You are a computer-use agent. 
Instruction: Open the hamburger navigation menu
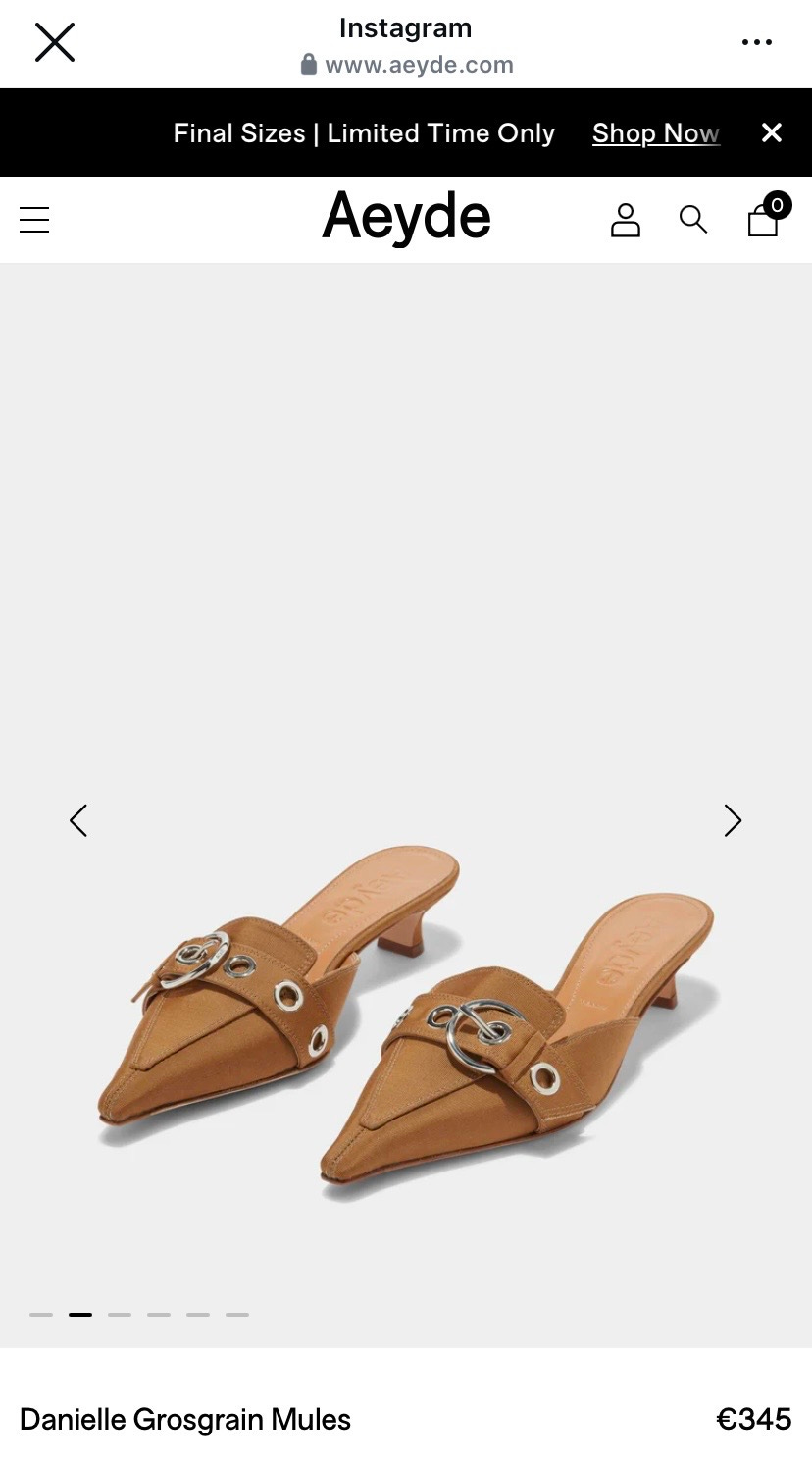34,220
